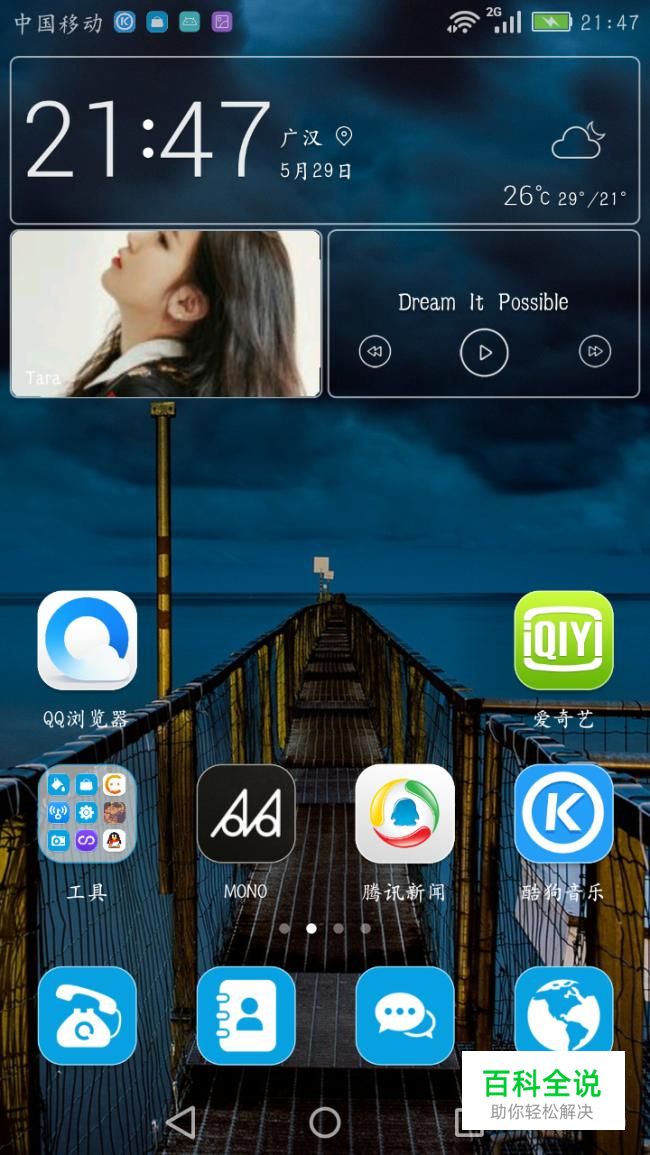Play the song Dream It Possible
This screenshot has width=650, height=1155.
tap(484, 352)
